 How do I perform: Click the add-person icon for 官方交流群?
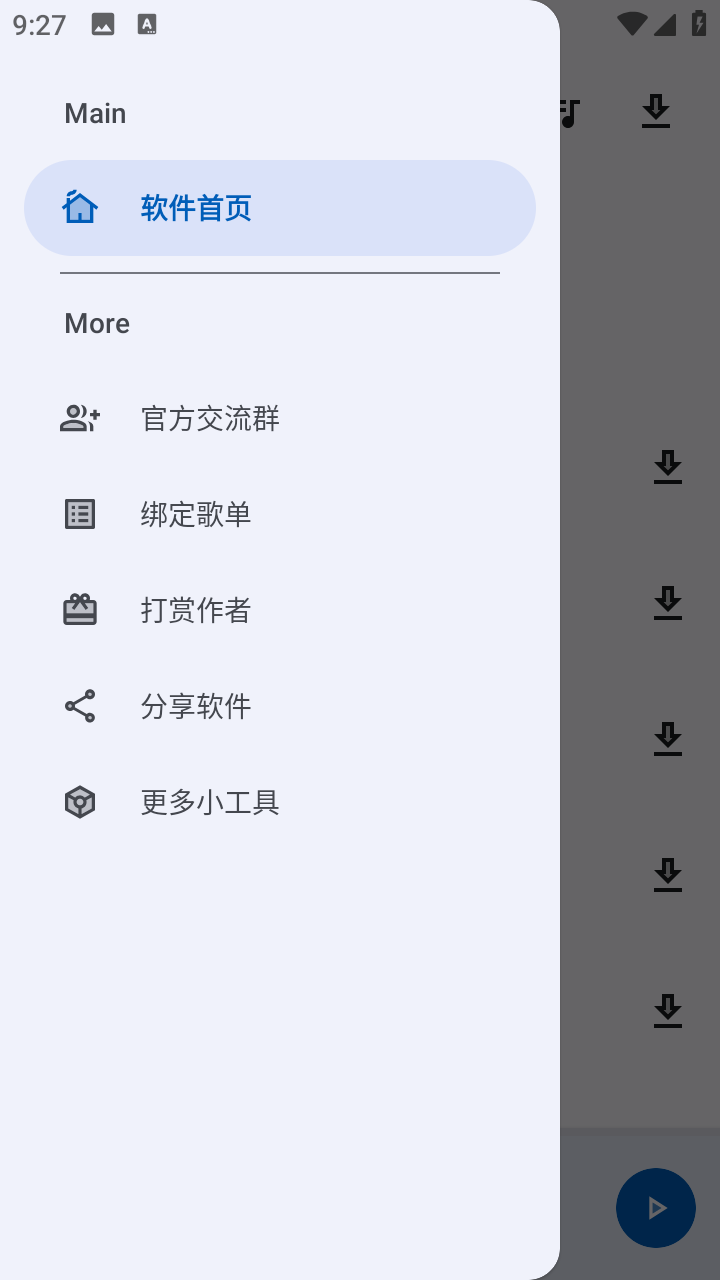coord(79,417)
